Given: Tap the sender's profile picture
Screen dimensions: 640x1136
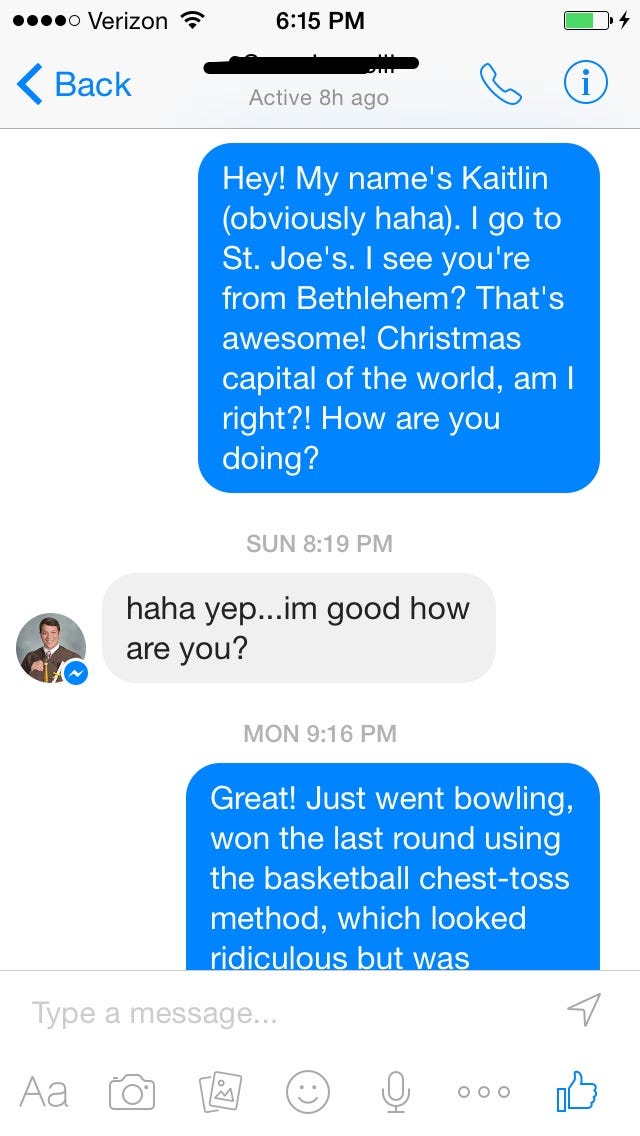Looking at the screenshot, I should [x=51, y=648].
